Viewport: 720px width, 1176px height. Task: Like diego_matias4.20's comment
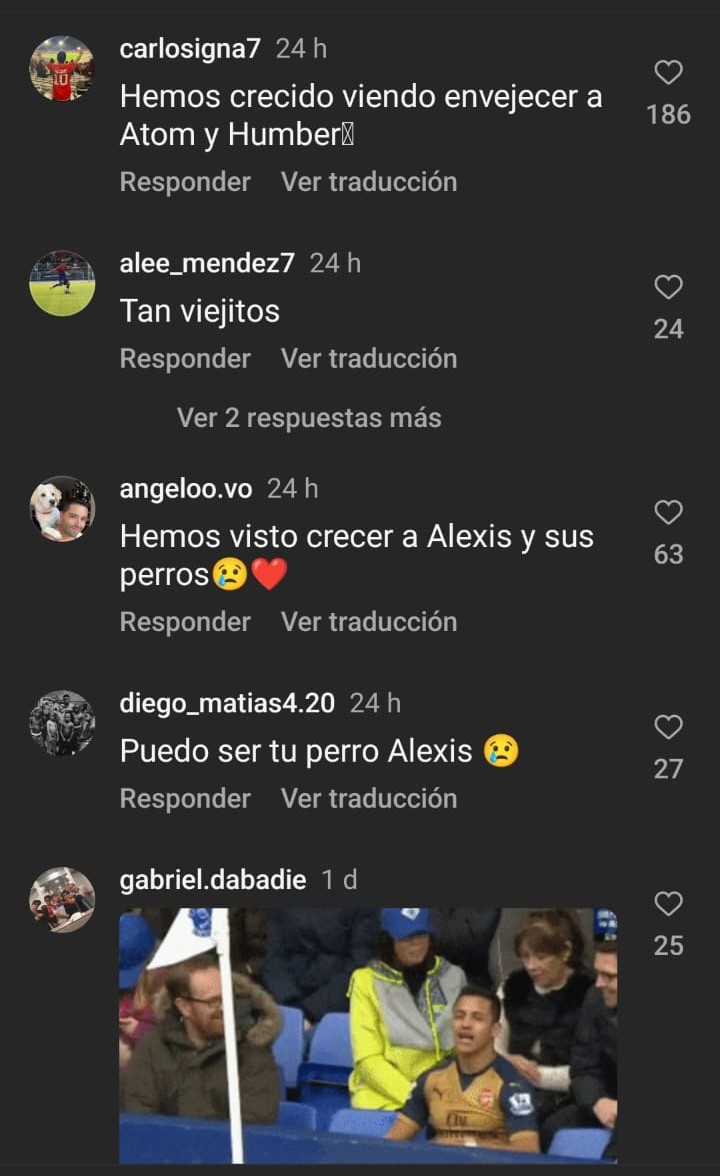668,728
